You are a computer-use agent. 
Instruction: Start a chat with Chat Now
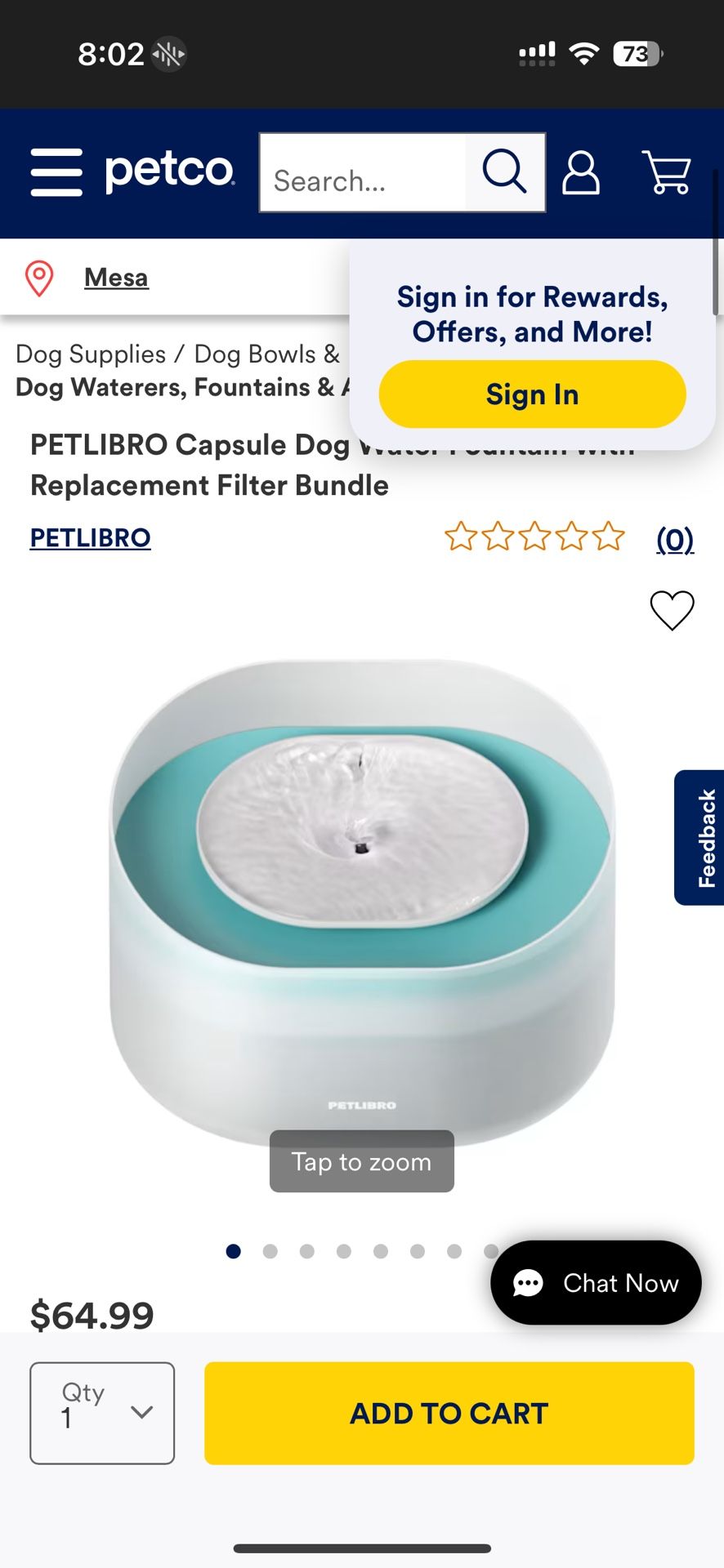point(596,1283)
